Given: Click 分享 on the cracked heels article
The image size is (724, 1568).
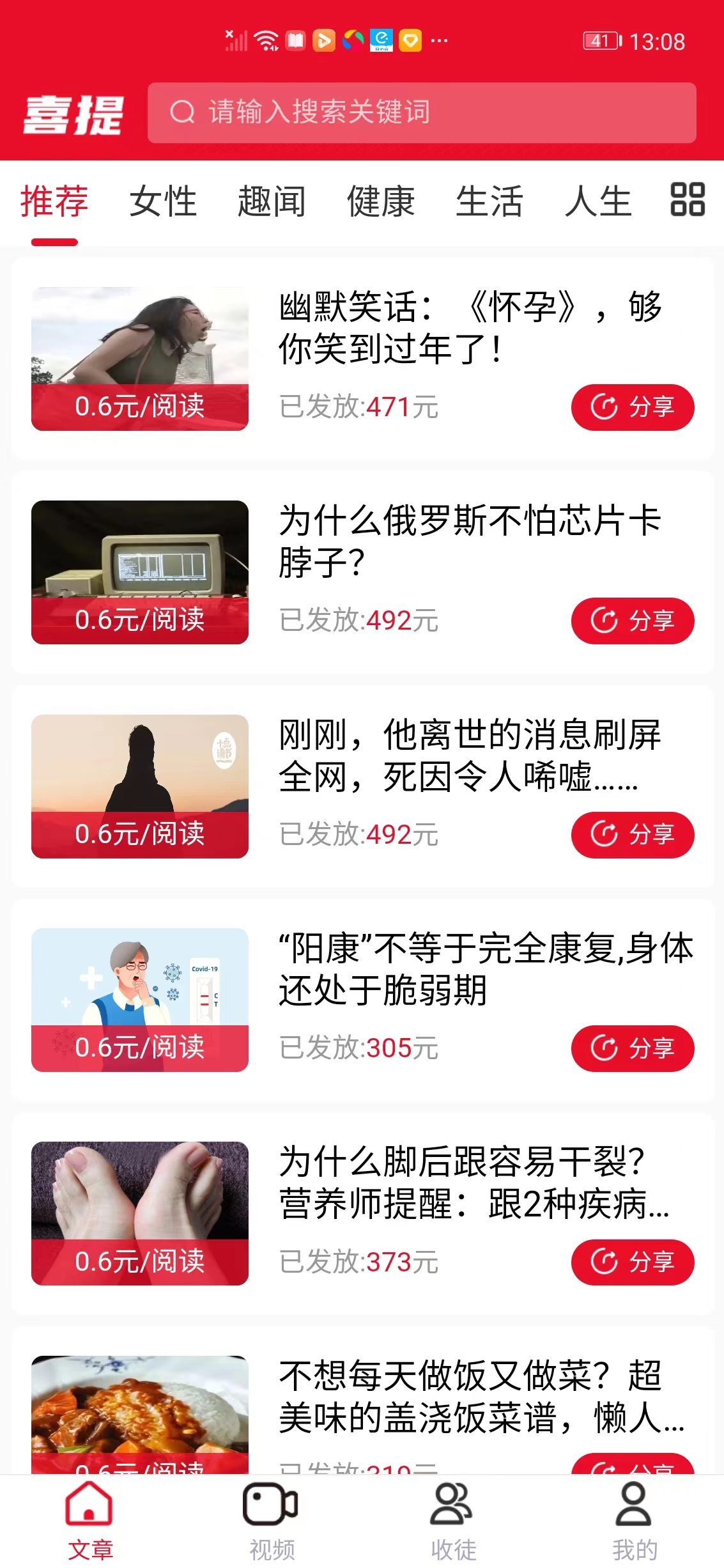Looking at the screenshot, I should pos(633,1261).
